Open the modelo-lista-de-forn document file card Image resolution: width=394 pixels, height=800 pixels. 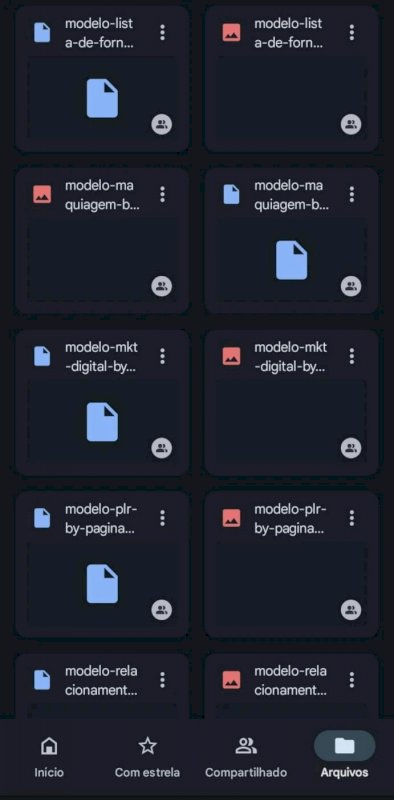(102, 79)
